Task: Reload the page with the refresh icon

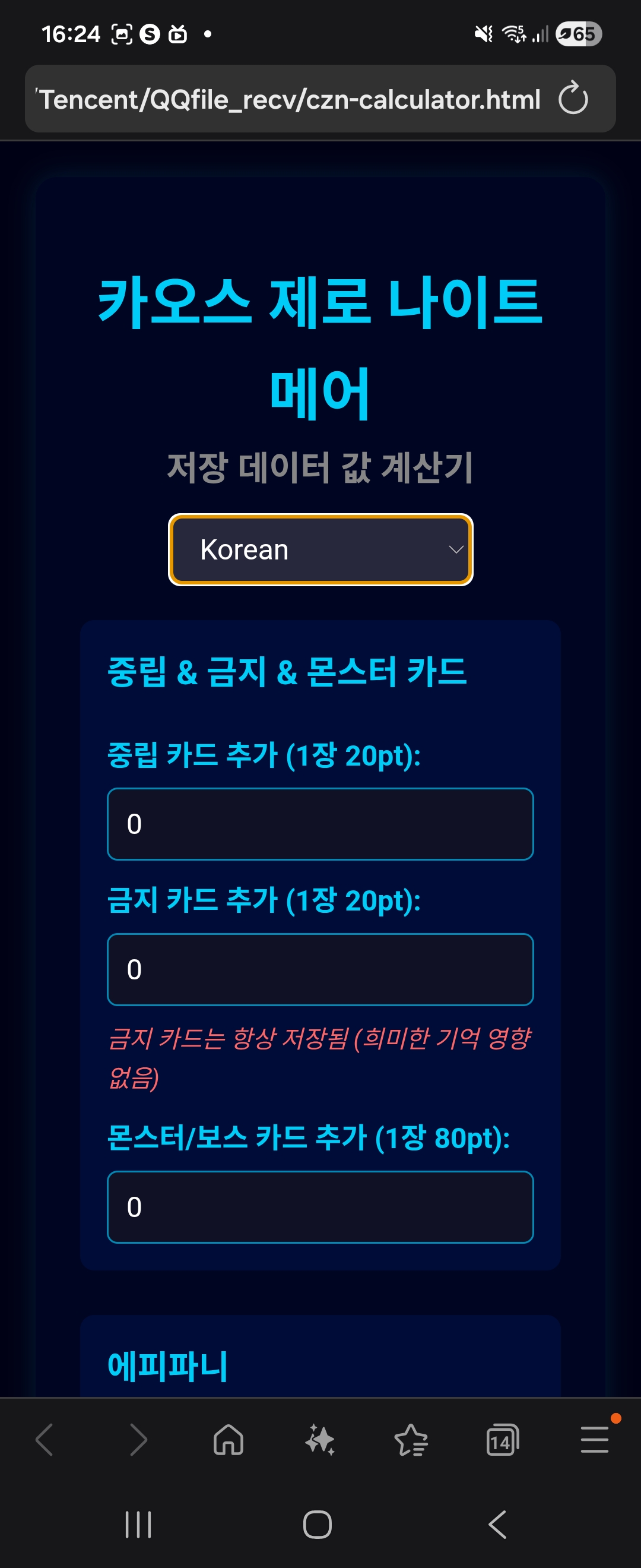Action: (573, 99)
